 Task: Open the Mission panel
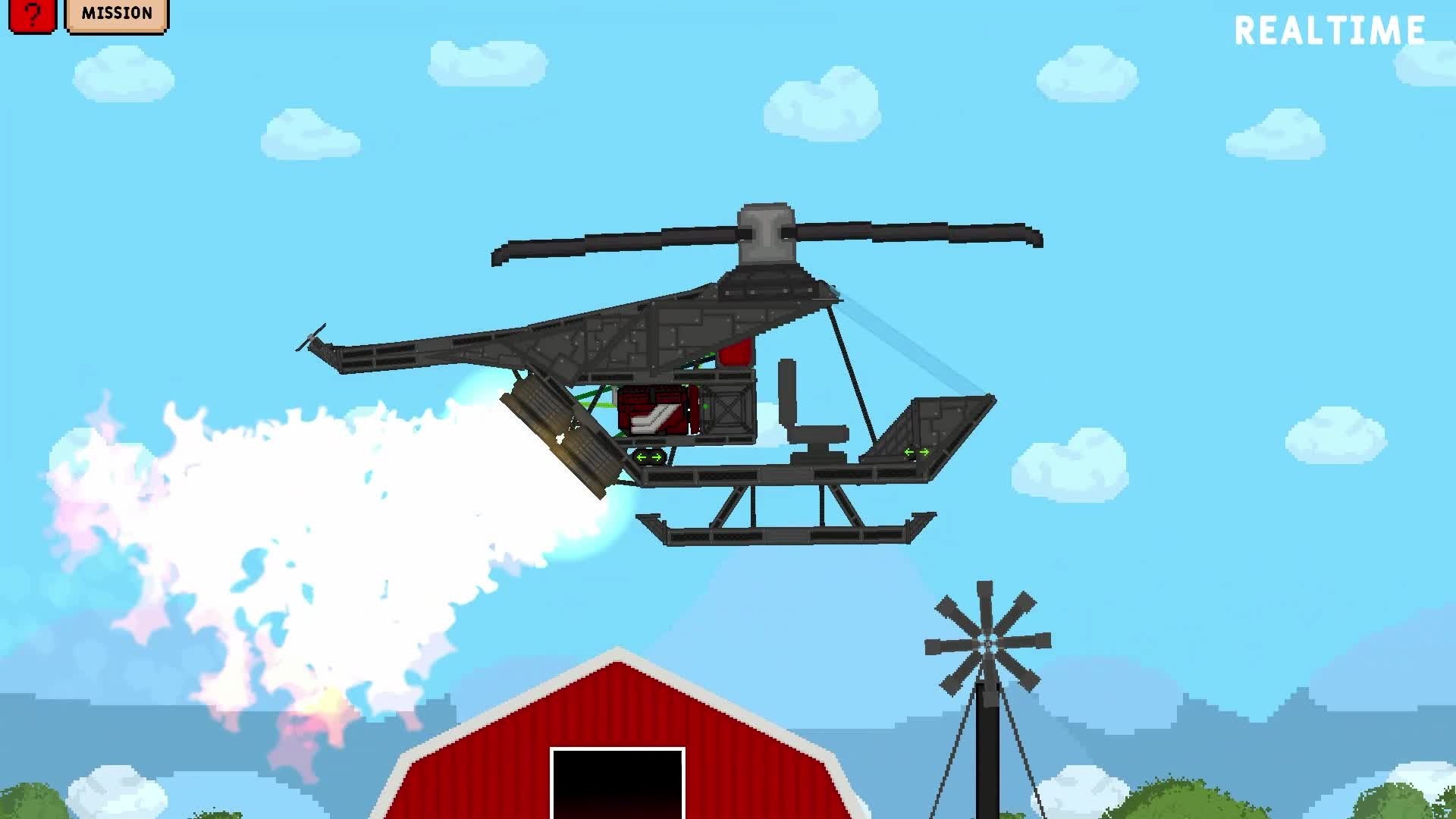pyautogui.click(x=117, y=15)
